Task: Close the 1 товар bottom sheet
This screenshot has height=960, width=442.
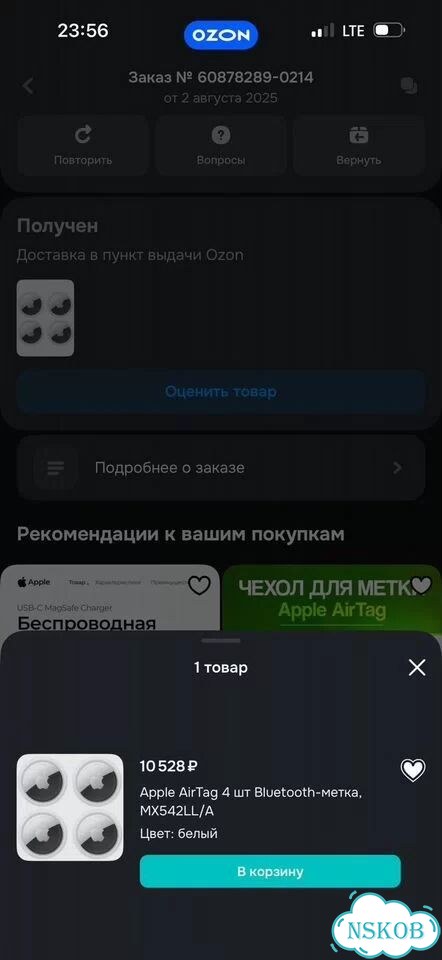Action: [417, 667]
